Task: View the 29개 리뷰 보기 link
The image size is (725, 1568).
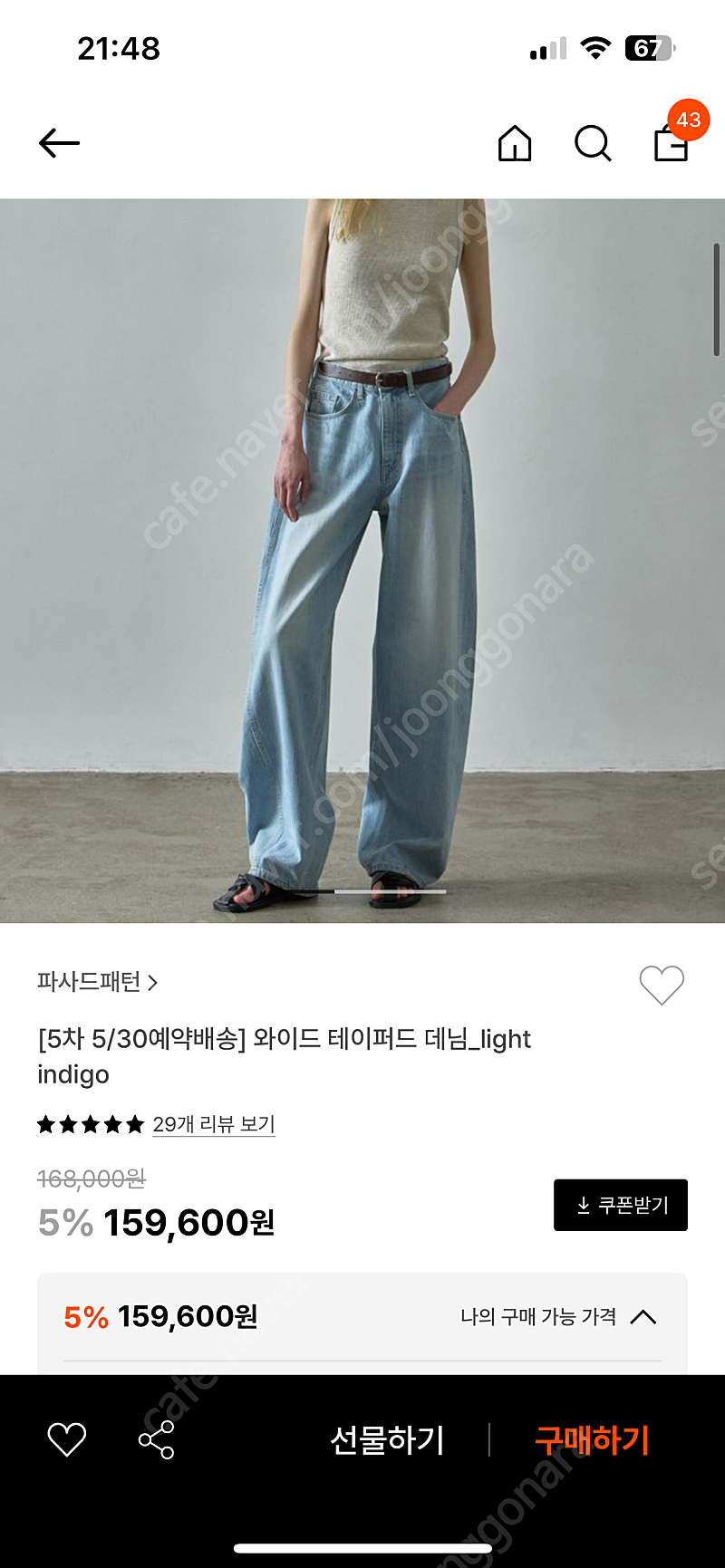Action: pyautogui.click(x=214, y=1124)
